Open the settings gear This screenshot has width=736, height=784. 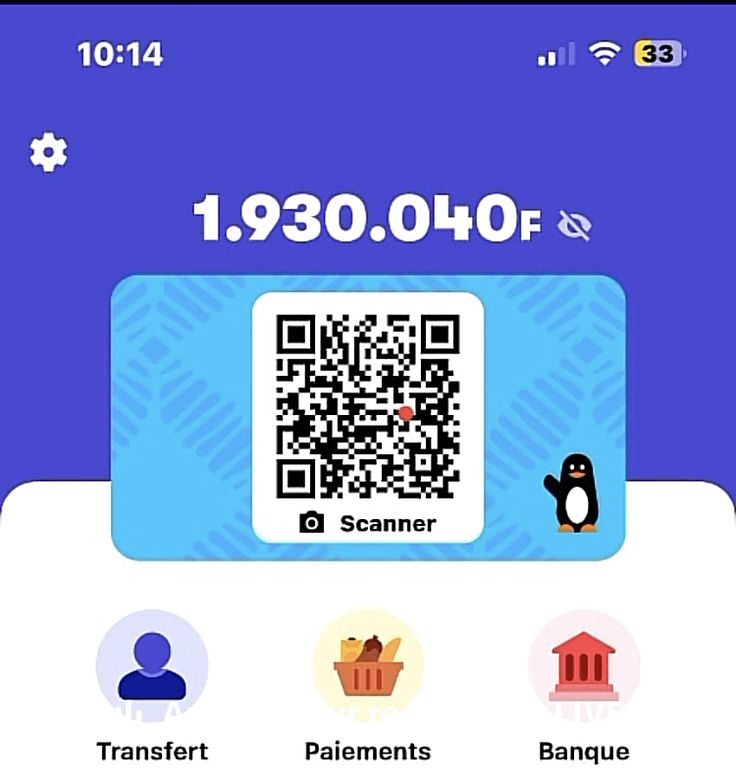click(x=48, y=152)
